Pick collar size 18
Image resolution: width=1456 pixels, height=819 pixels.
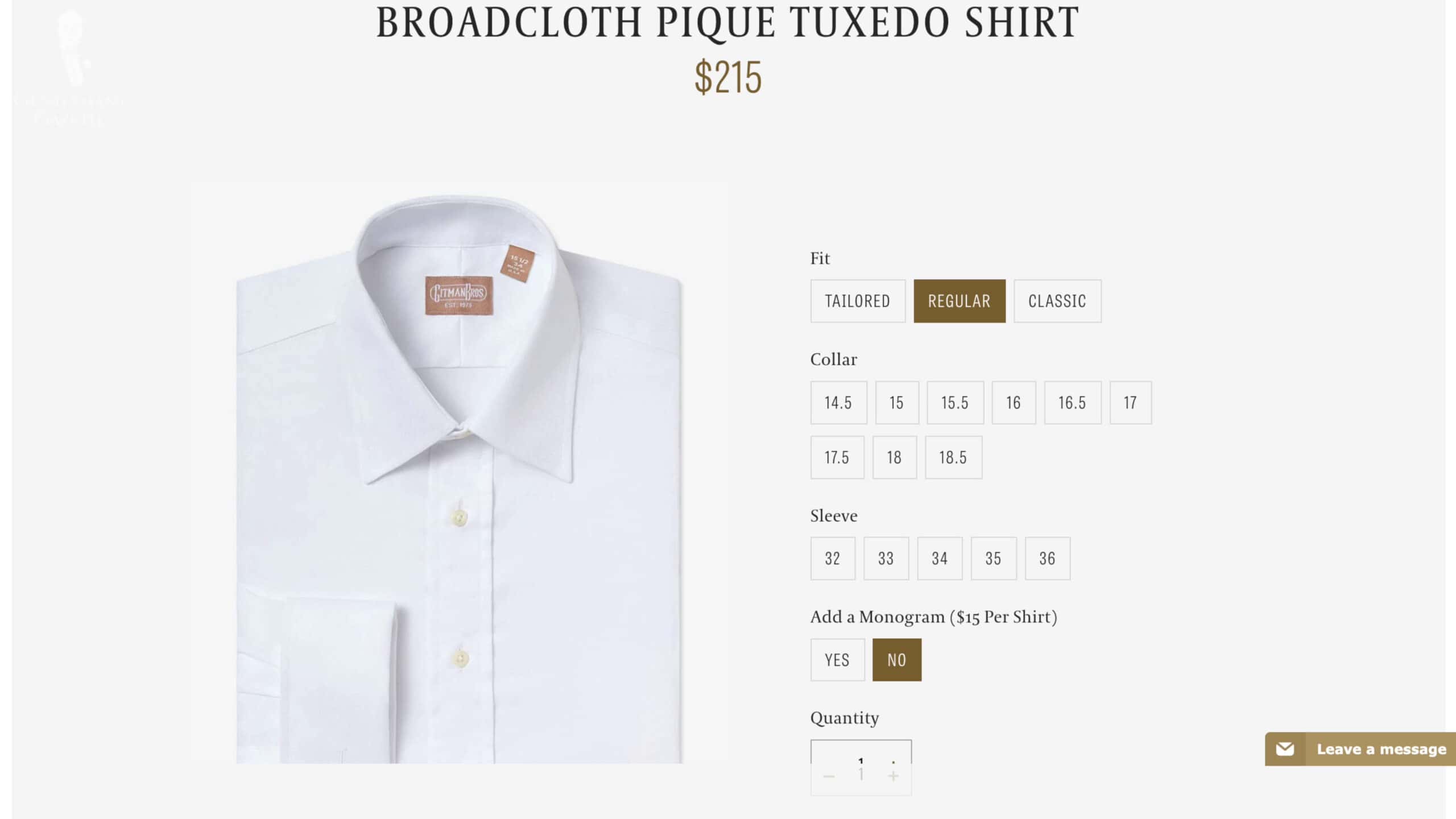point(894,457)
